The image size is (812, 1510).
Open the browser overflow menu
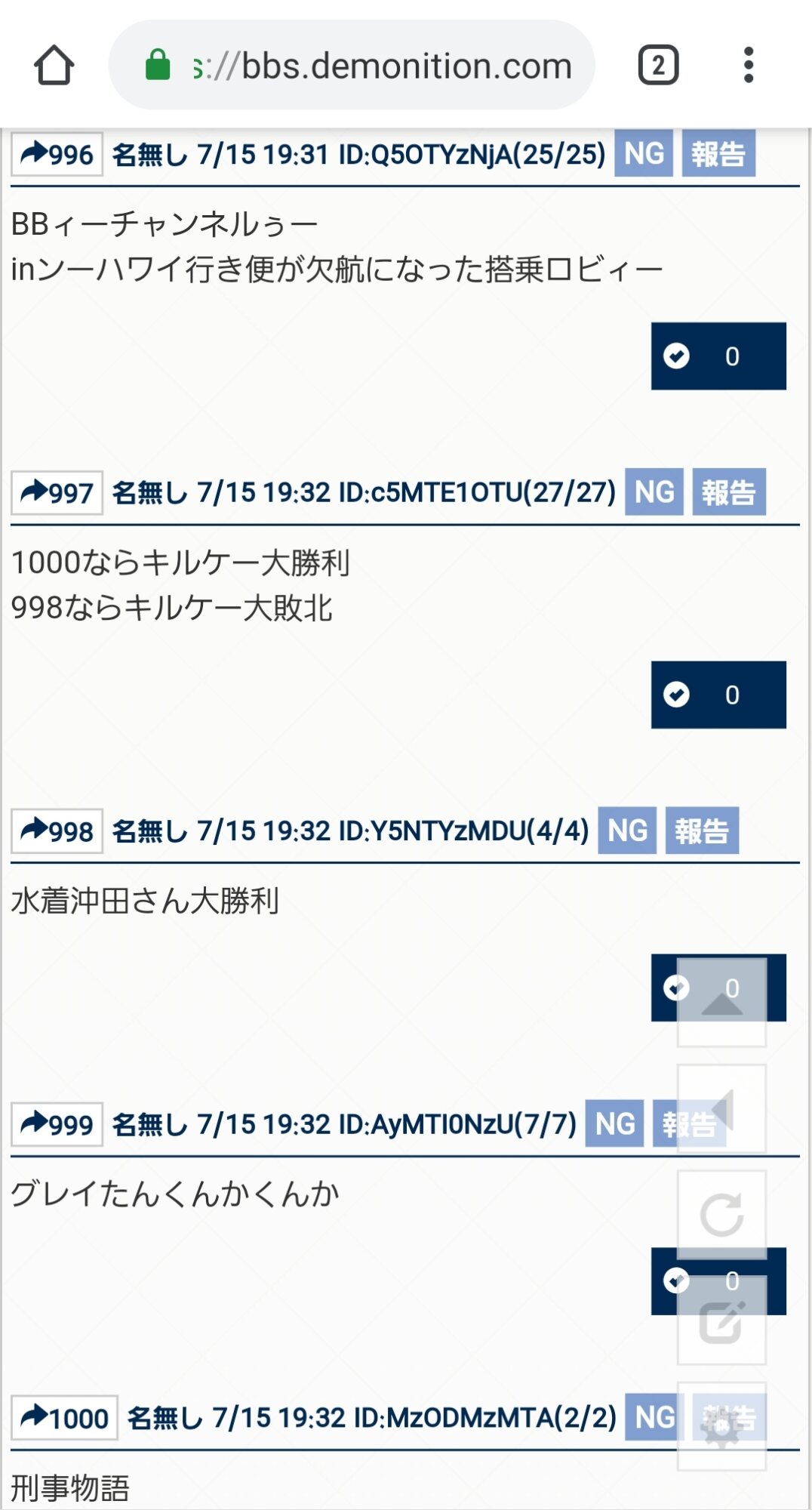click(748, 66)
